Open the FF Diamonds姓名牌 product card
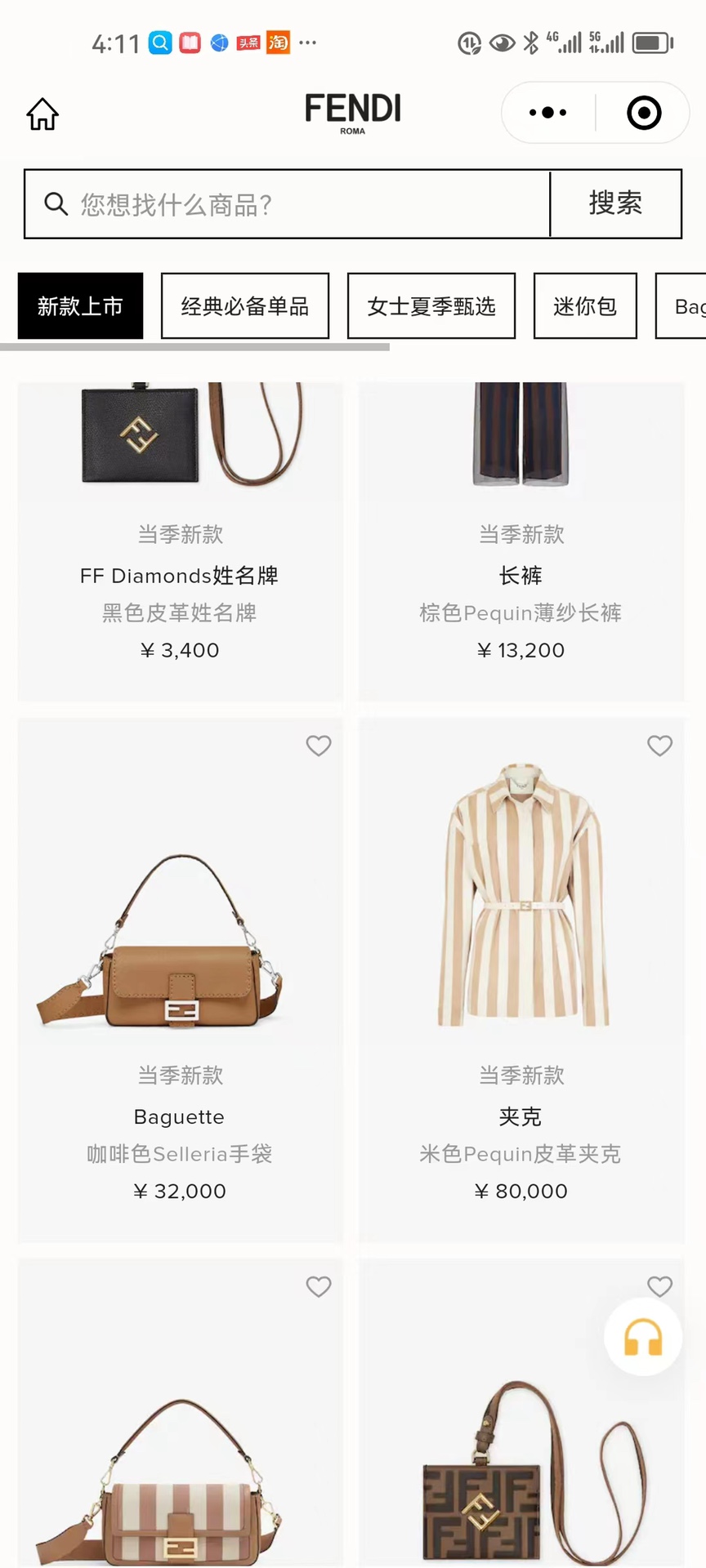Screen dimensions: 706x1568 [180, 539]
